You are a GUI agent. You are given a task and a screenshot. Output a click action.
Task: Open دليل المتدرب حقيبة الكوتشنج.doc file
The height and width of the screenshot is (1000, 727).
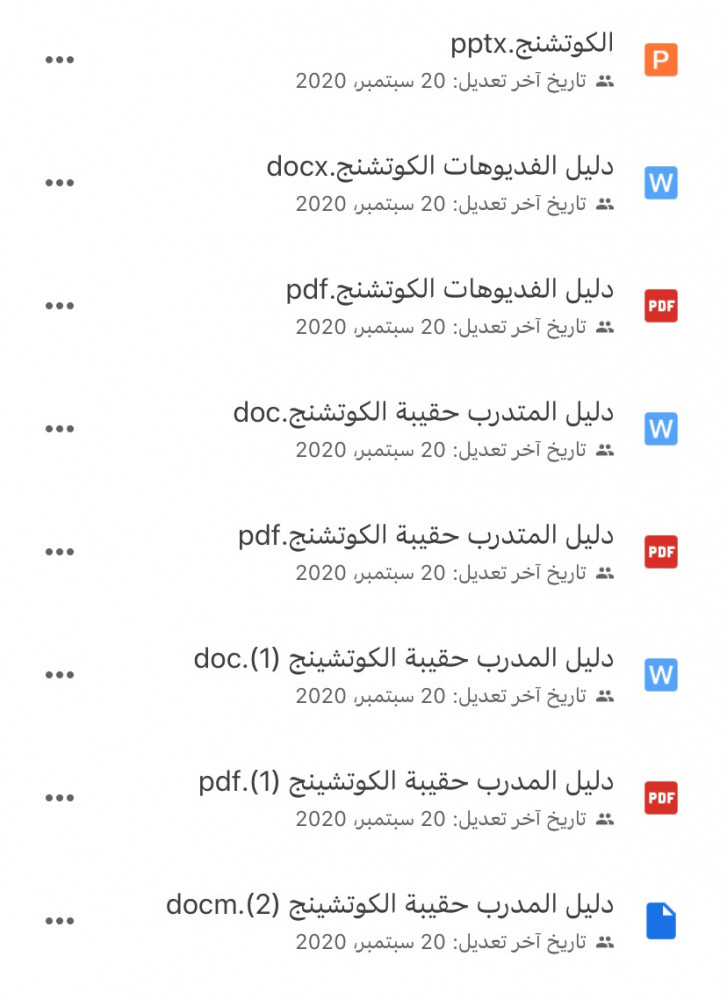423,412
